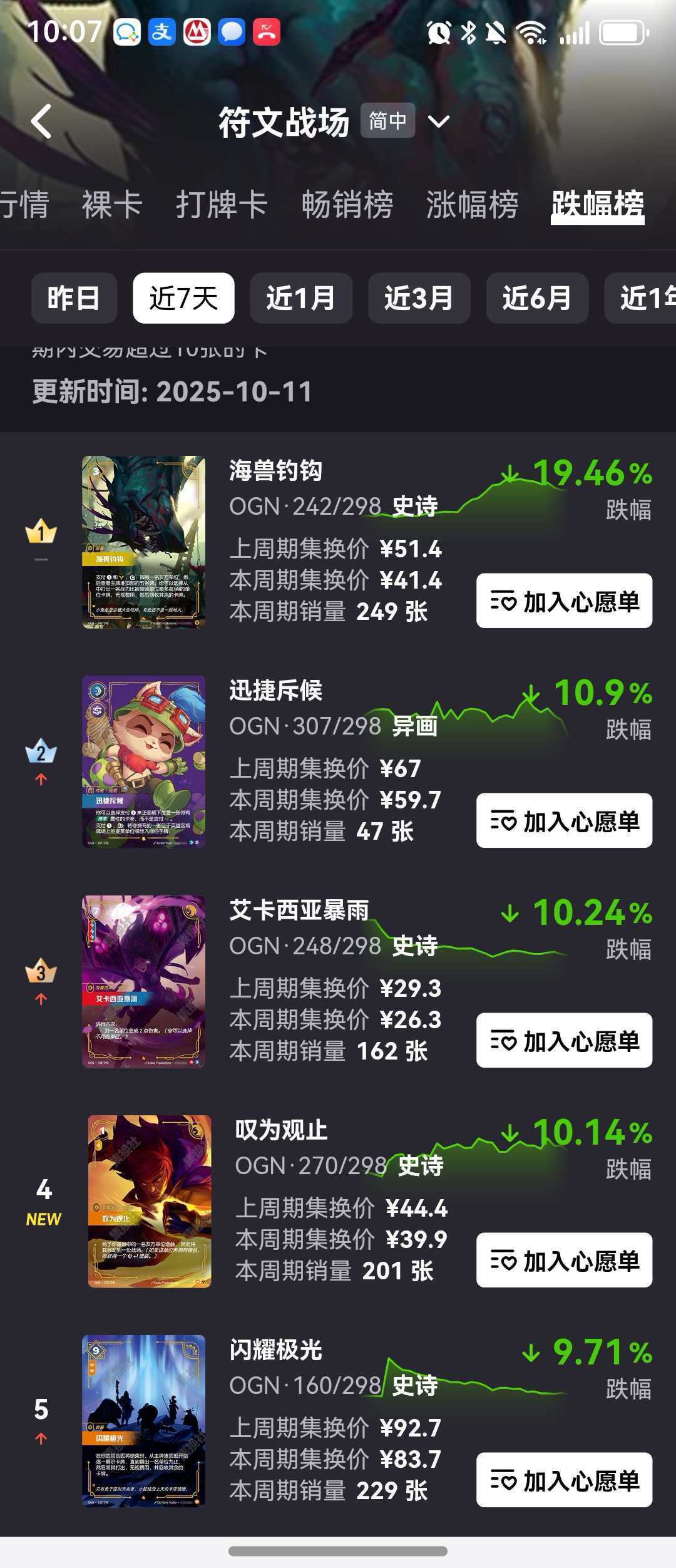Select the 近1月 time filter
This screenshot has height=1568, width=676.
(x=301, y=298)
